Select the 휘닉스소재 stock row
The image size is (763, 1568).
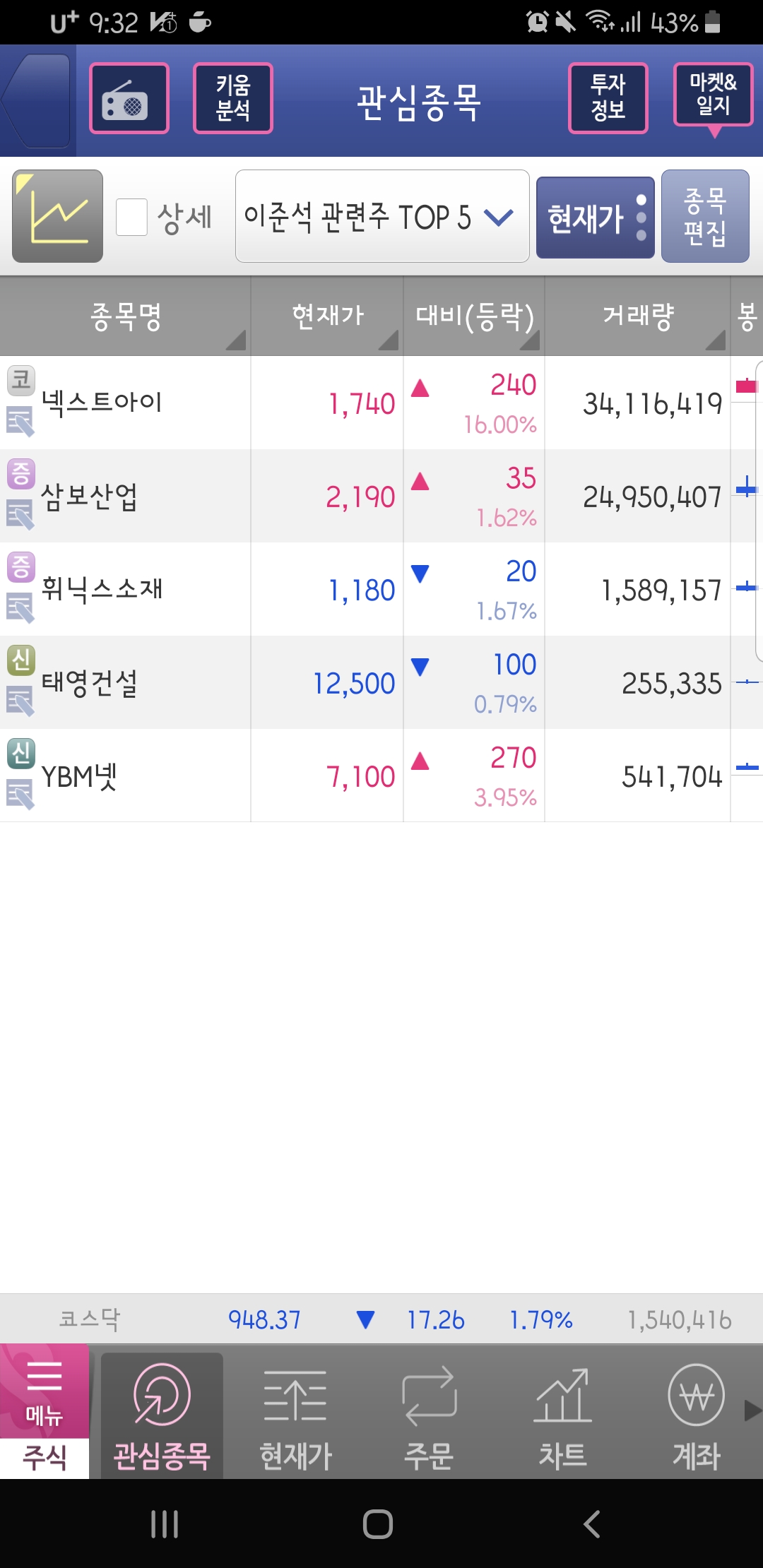click(x=381, y=589)
